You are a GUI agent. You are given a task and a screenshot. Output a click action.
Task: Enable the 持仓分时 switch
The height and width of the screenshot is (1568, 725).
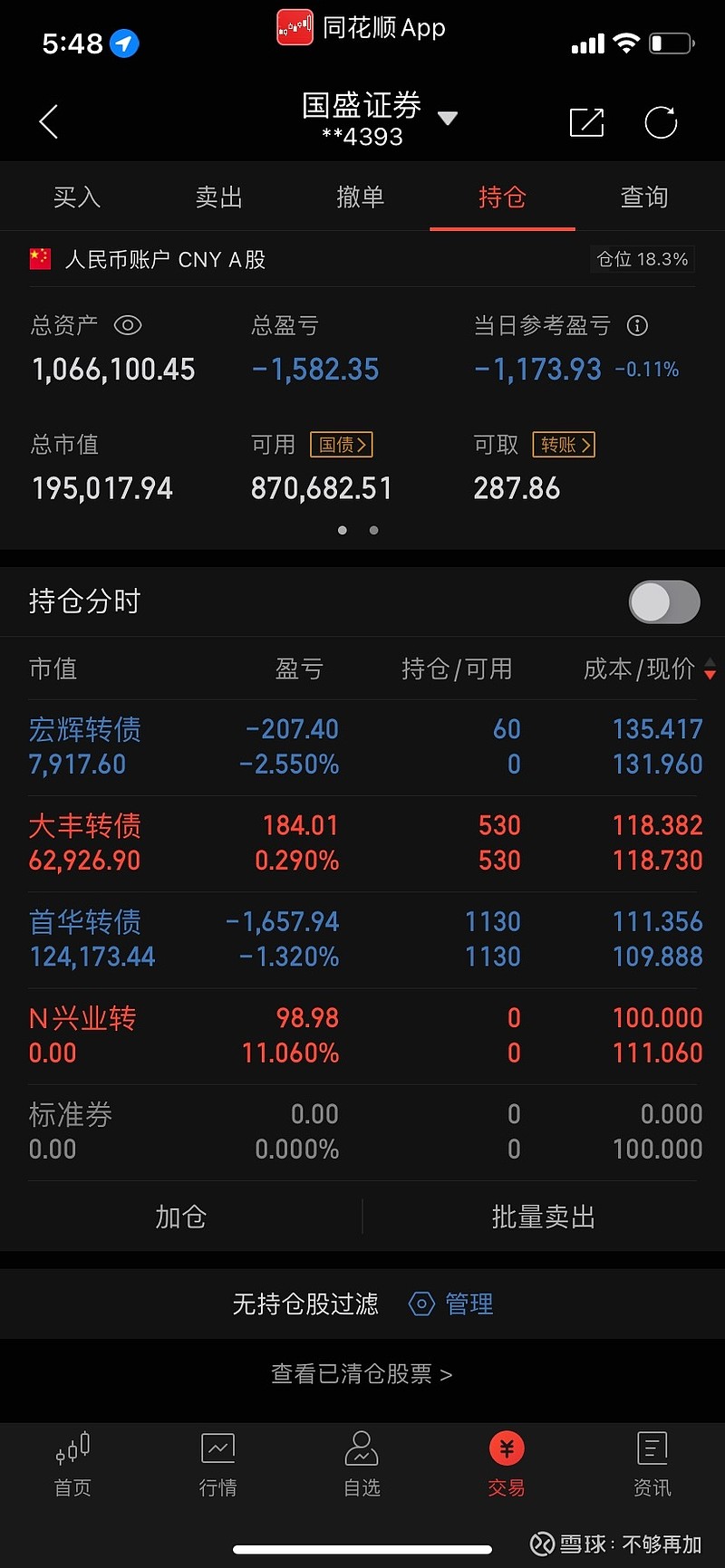pyautogui.click(x=664, y=602)
